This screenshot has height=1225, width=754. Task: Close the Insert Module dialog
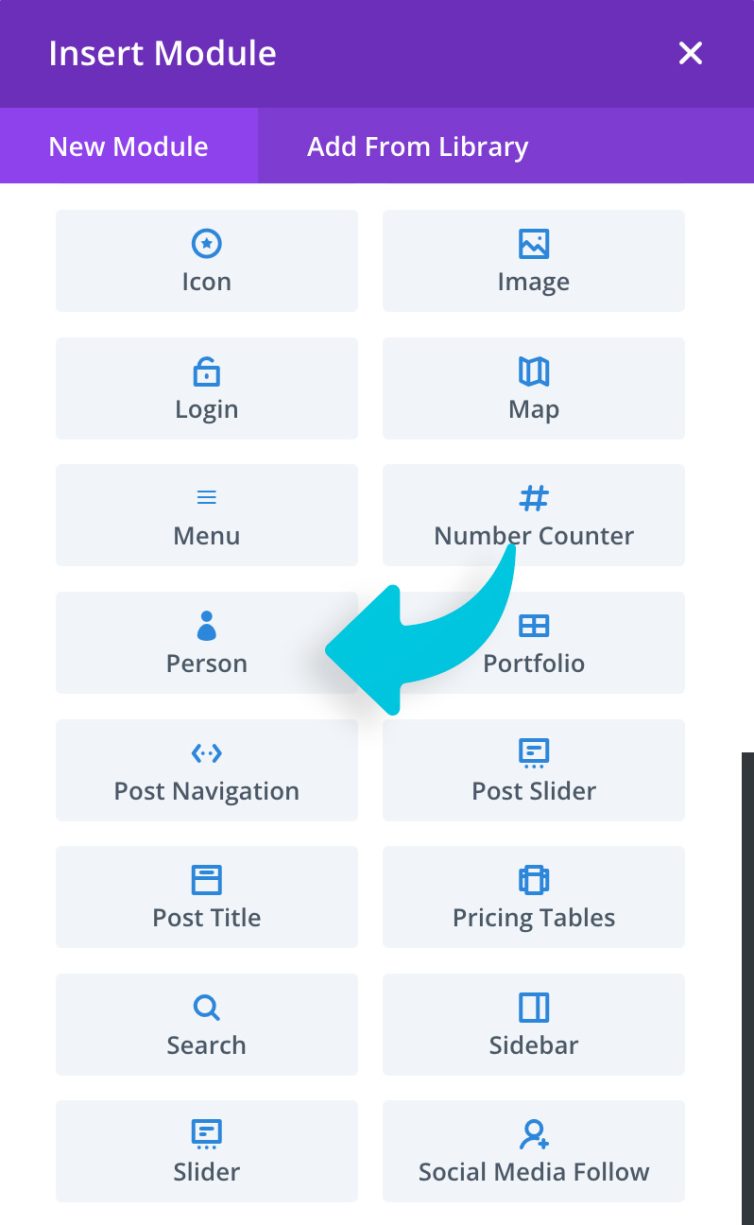tap(690, 53)
